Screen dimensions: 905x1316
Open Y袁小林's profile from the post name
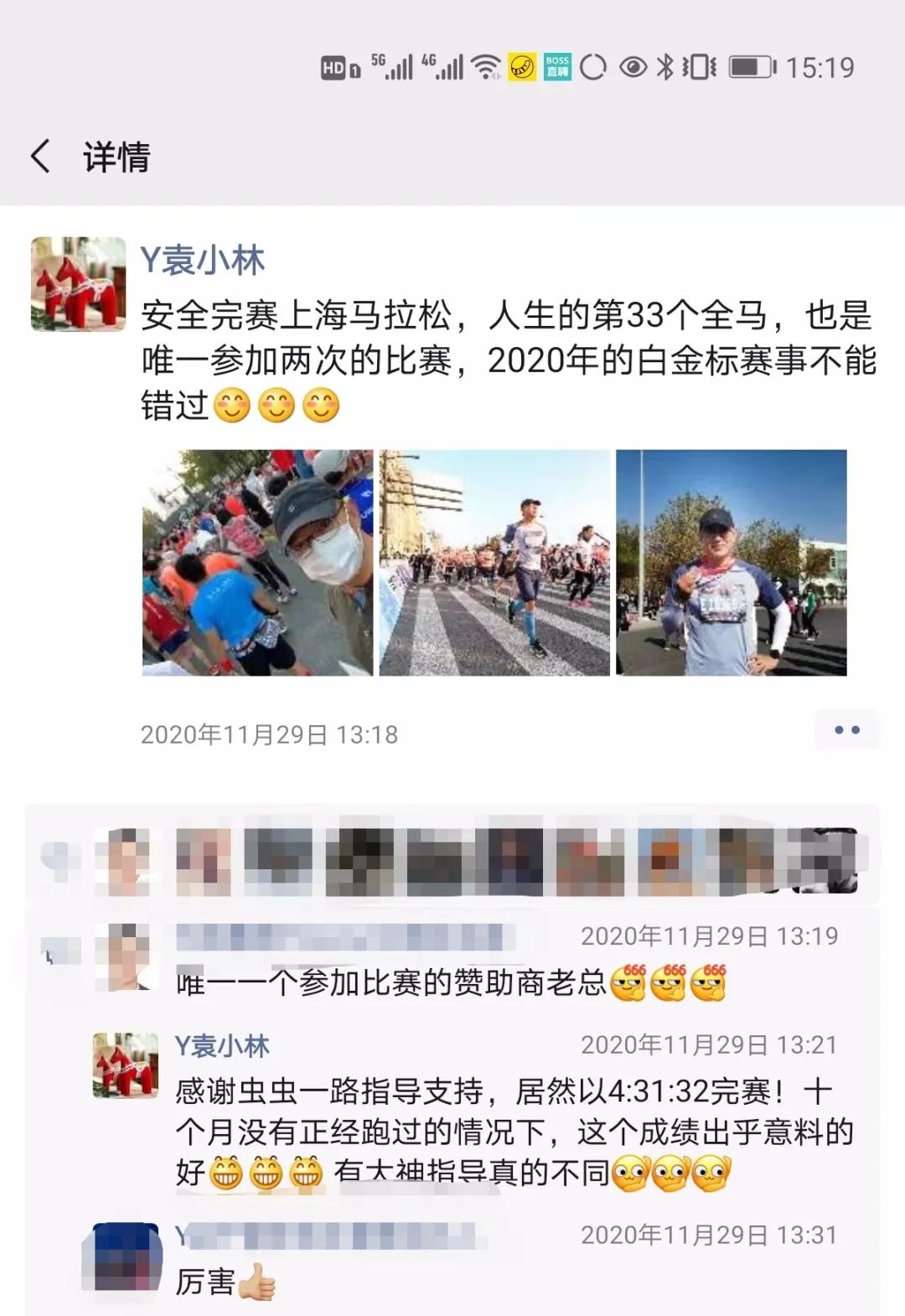(x=202, y=261)
